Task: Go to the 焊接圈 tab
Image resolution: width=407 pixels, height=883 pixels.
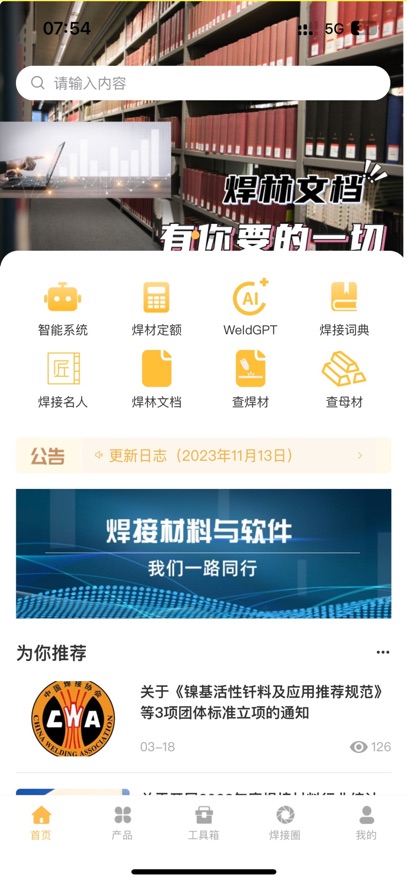Action: click(285, 823)
